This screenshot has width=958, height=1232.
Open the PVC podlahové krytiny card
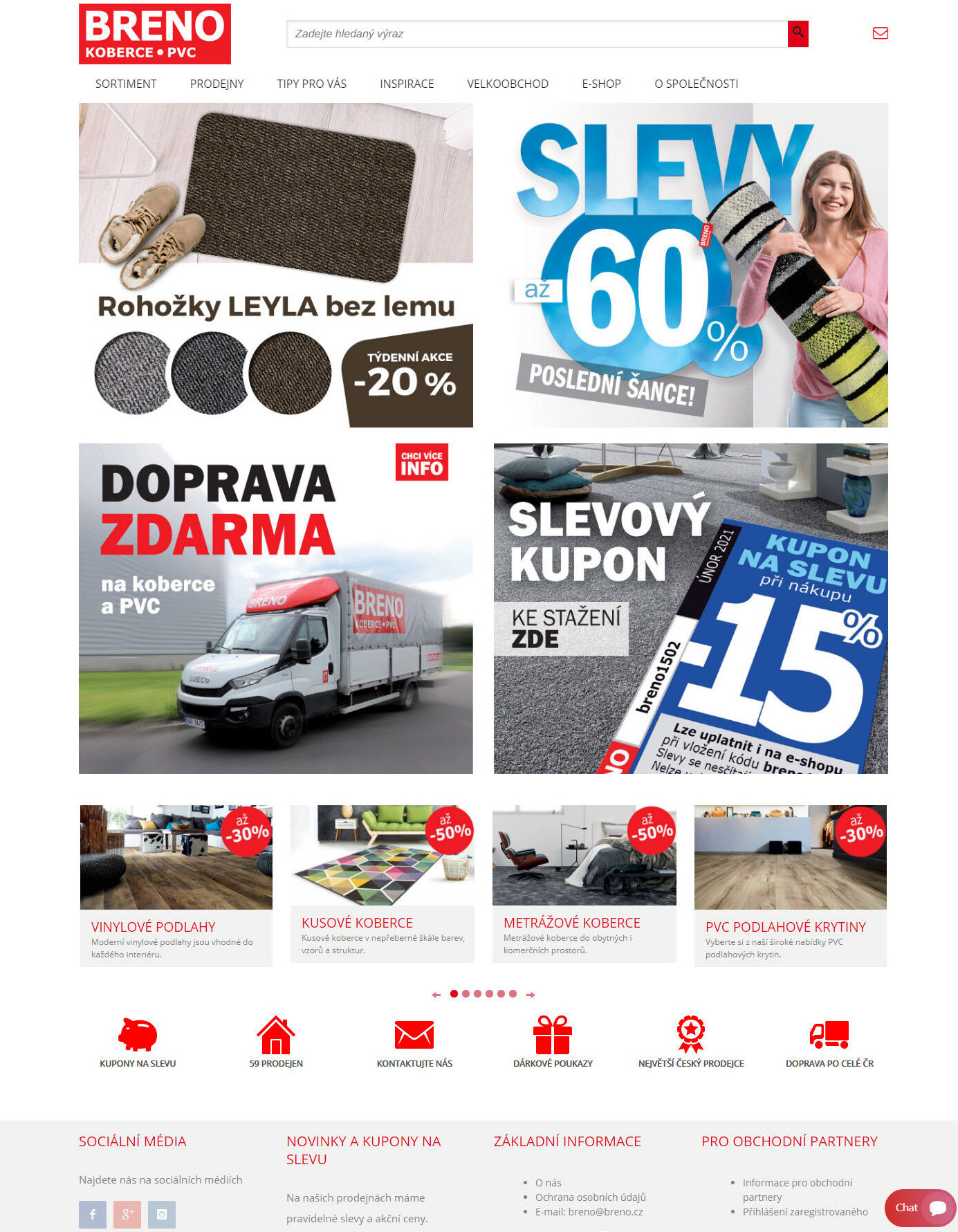(790, 885)
